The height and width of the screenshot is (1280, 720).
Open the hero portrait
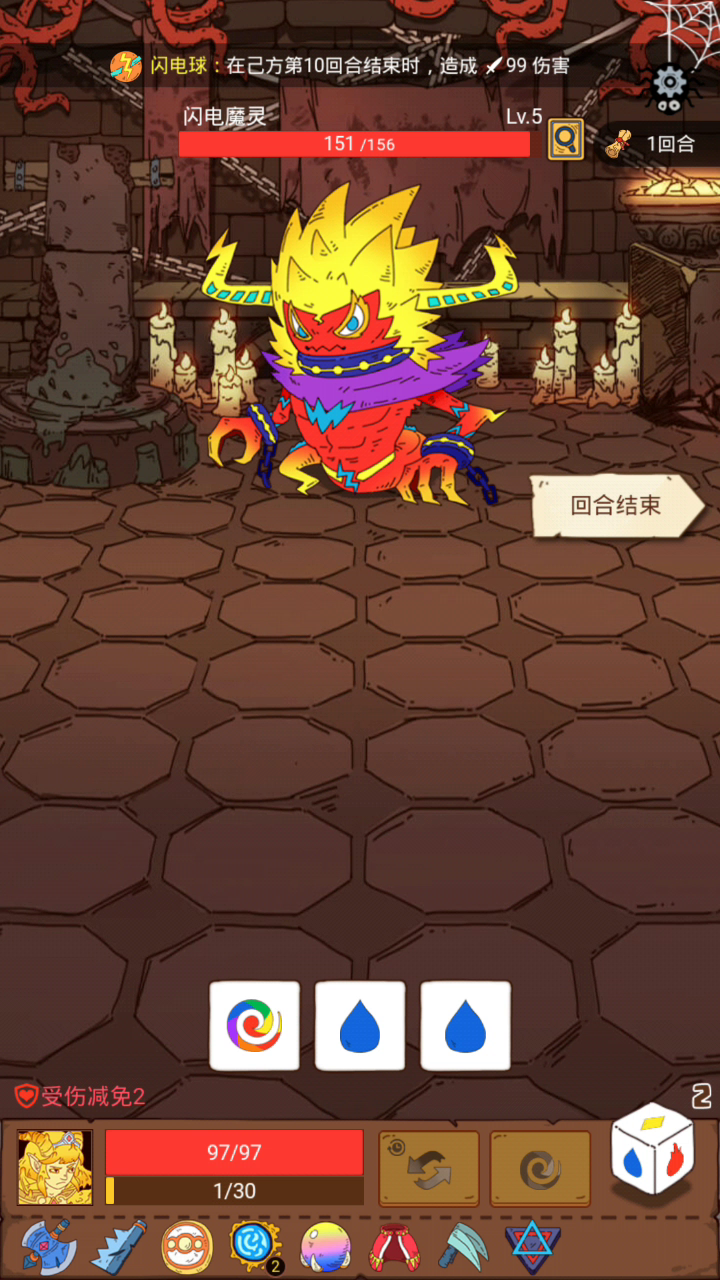[x=55, y=1167]
